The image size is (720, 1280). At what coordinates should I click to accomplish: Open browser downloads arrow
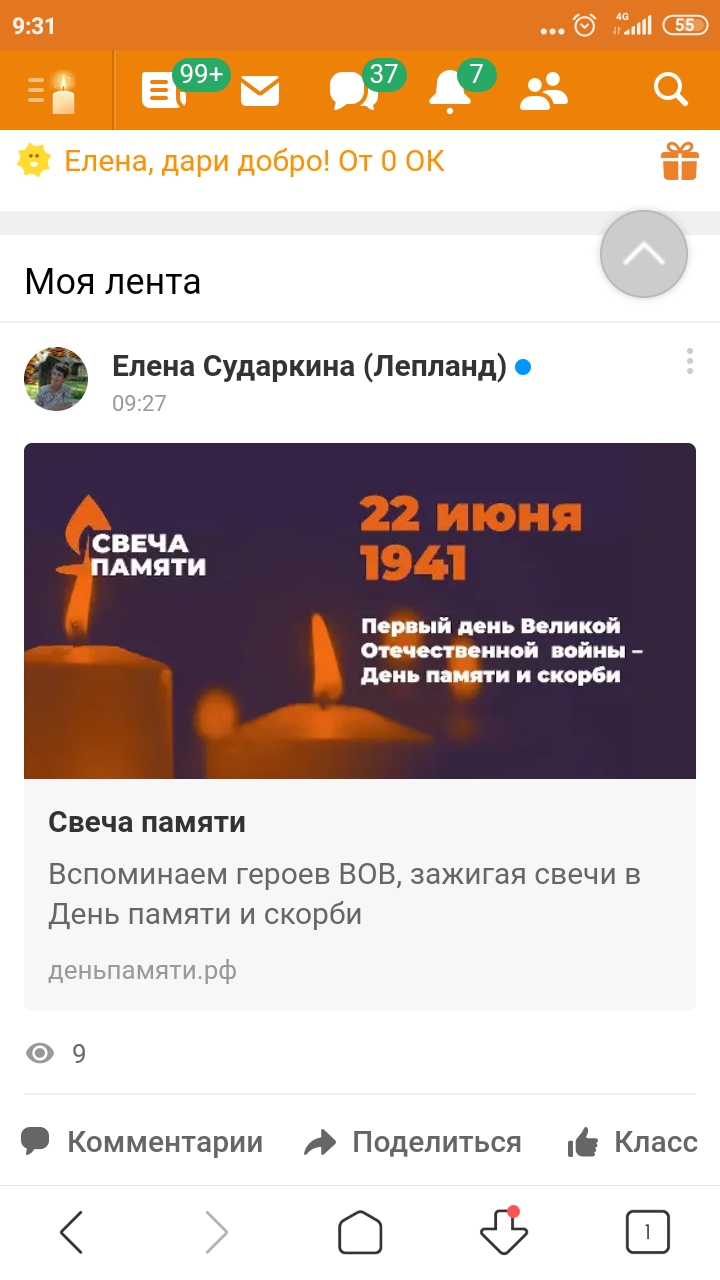503,1232
